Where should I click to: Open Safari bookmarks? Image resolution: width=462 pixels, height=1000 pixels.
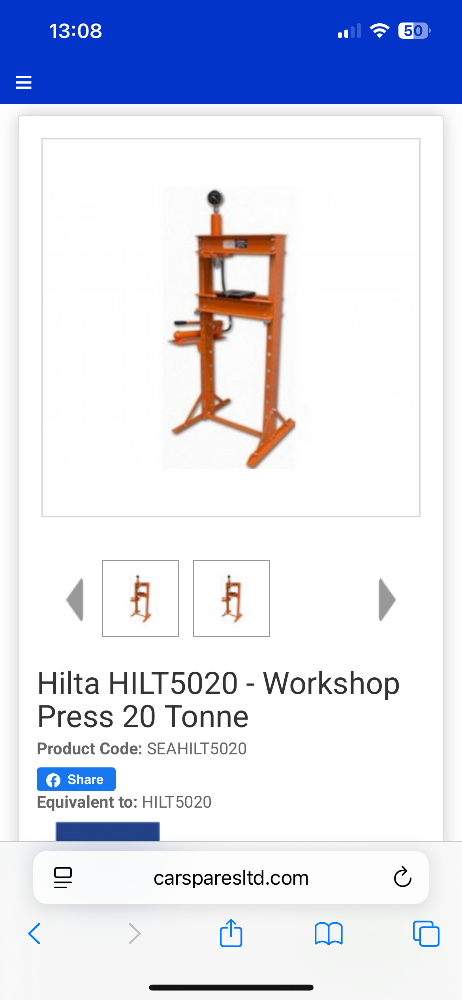329,934
